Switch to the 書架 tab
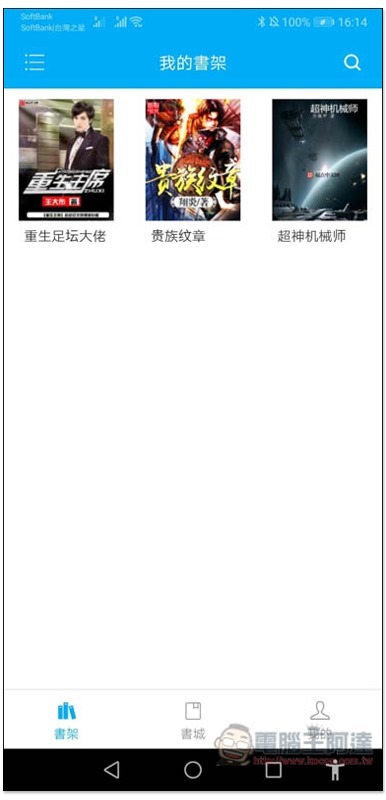The image size is (386, 800). pyautogui.click(x=66, y=721)
